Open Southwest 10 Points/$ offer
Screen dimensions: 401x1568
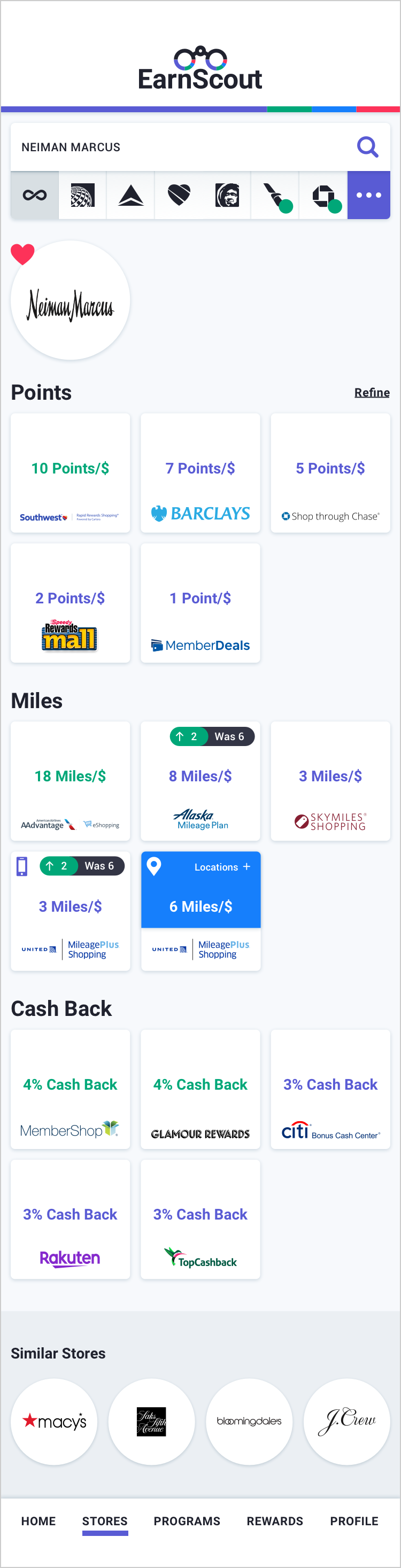pyautogui.click(x=70, y=473)
